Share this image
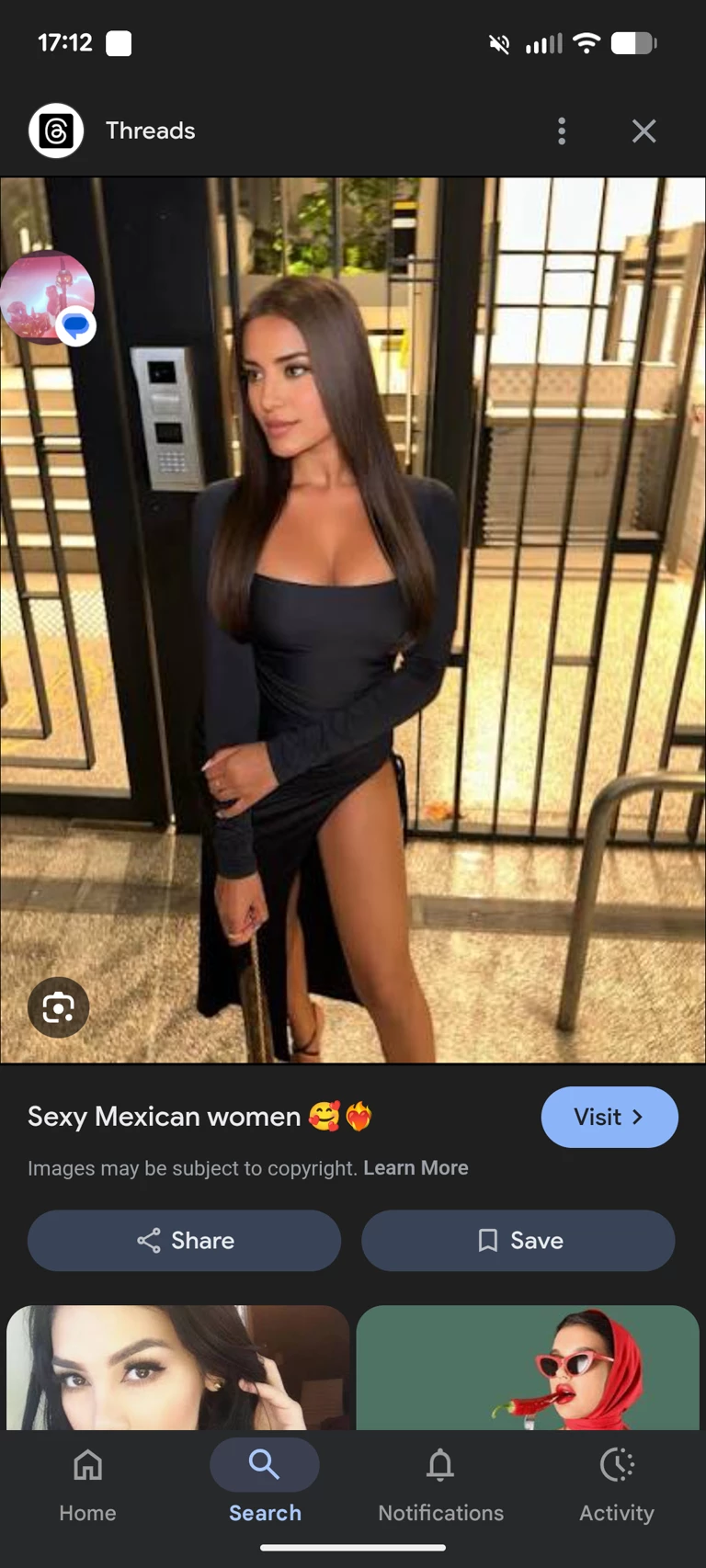706x1568 pixels. click(x=184, y=1240)
